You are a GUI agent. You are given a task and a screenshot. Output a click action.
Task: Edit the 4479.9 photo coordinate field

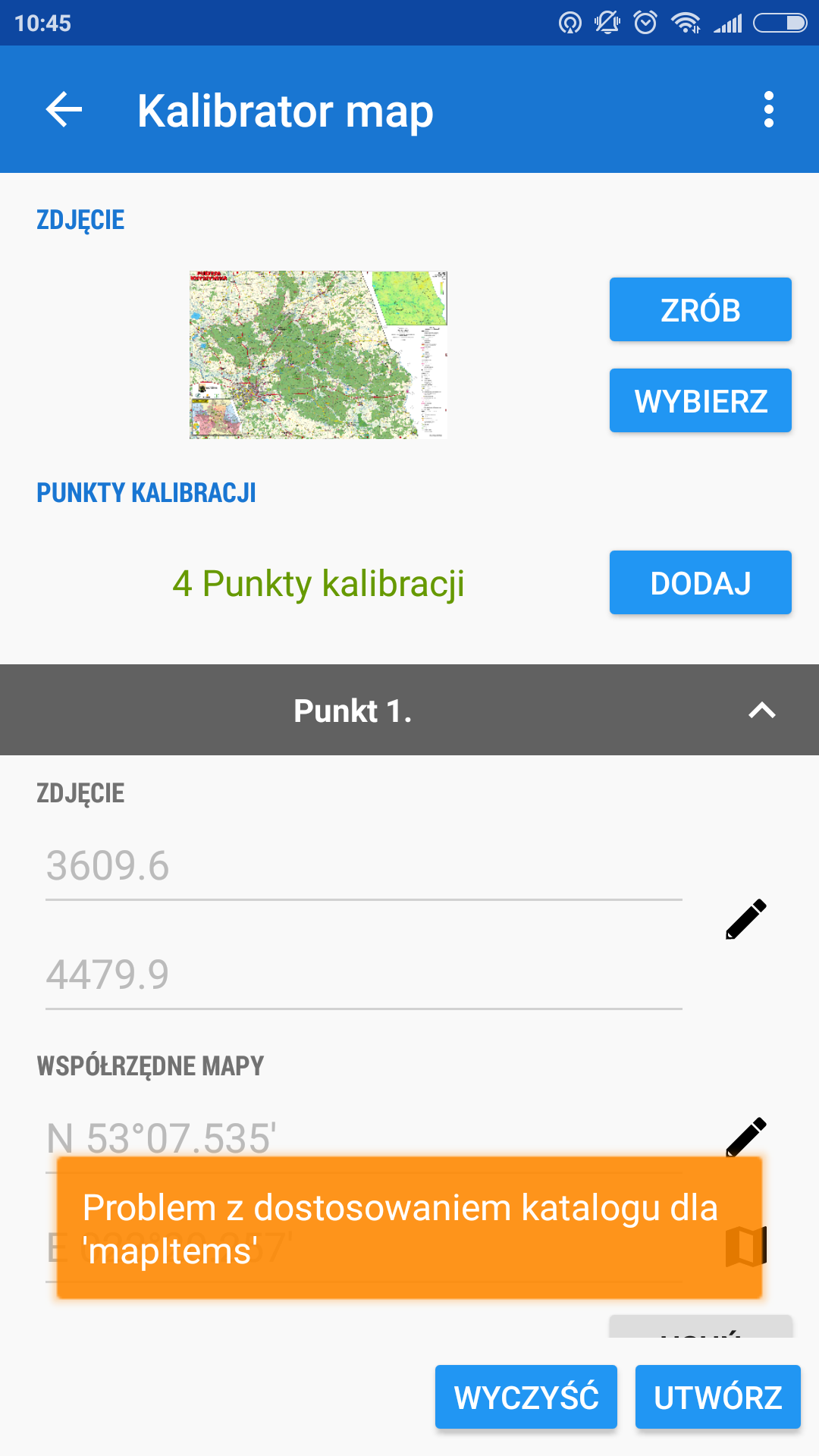pos(364,974)
